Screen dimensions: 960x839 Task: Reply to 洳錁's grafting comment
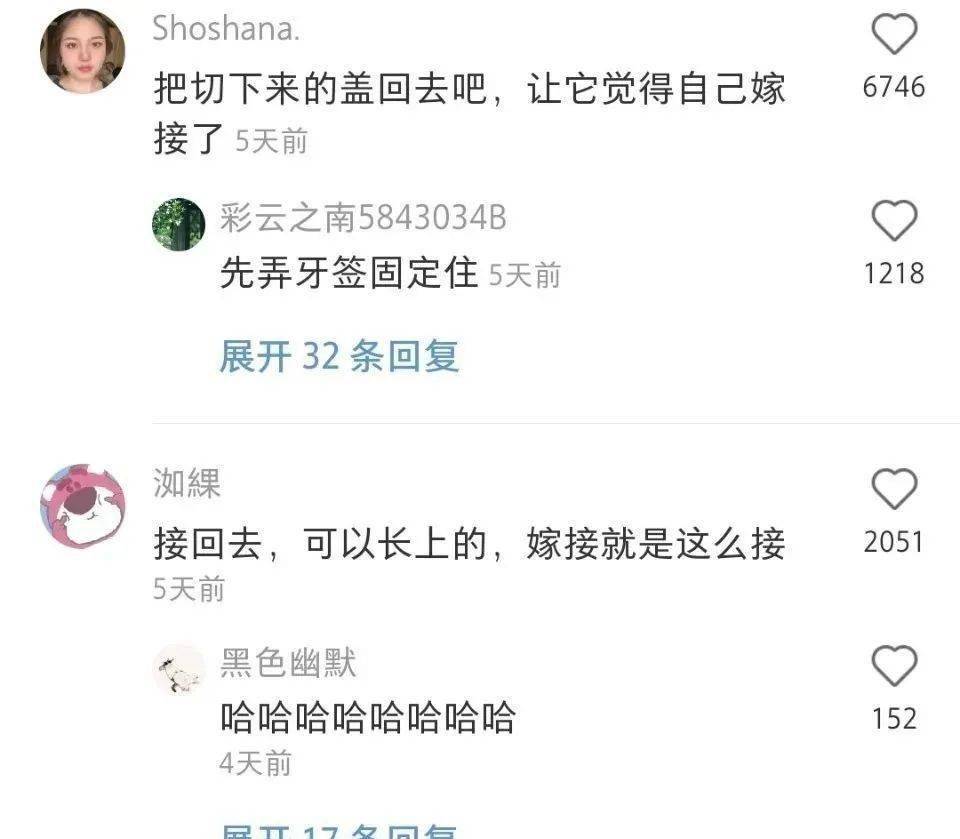tap(468, 545)
